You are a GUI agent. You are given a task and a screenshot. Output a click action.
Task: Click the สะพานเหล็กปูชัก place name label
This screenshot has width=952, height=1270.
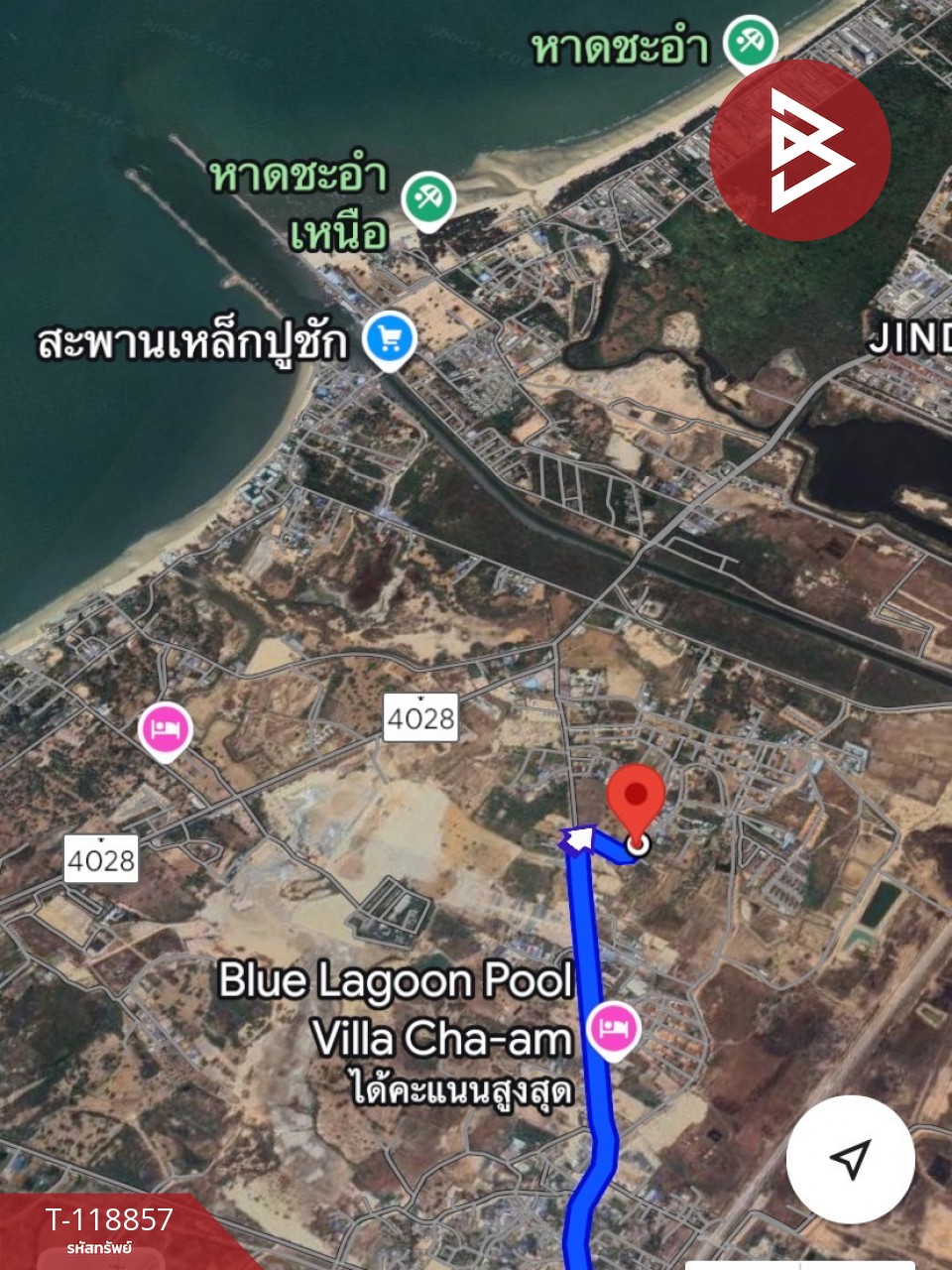tap(192, 340)
